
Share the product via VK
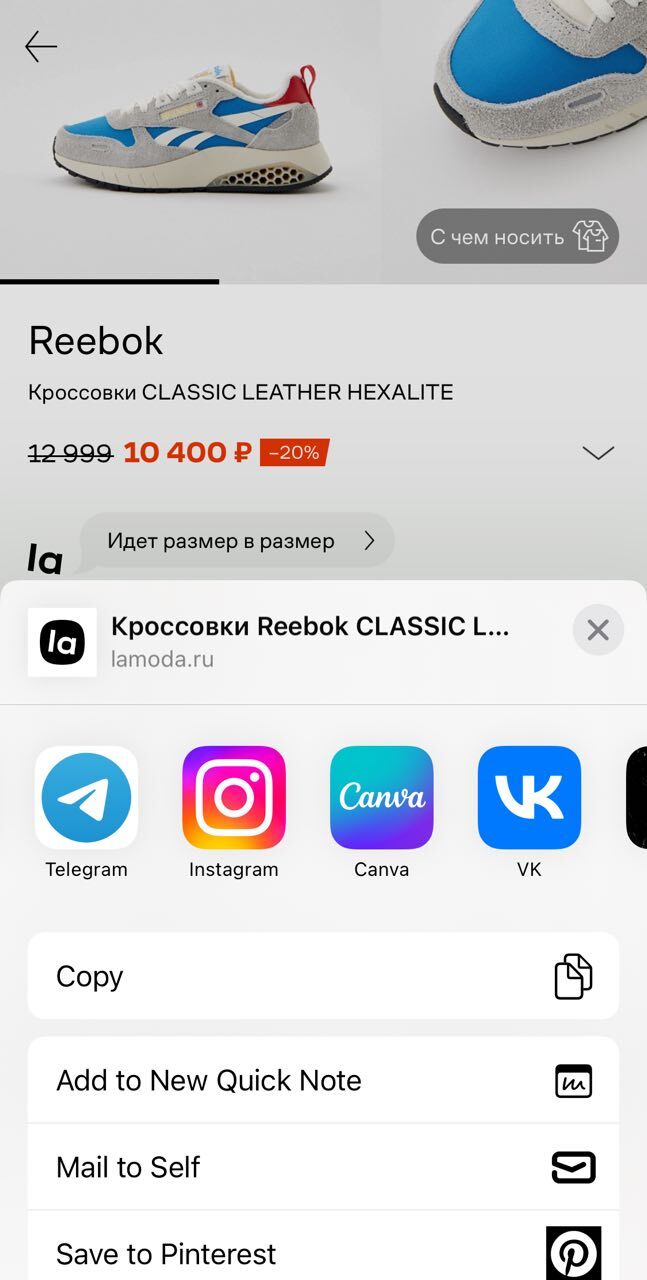[529, 797]
